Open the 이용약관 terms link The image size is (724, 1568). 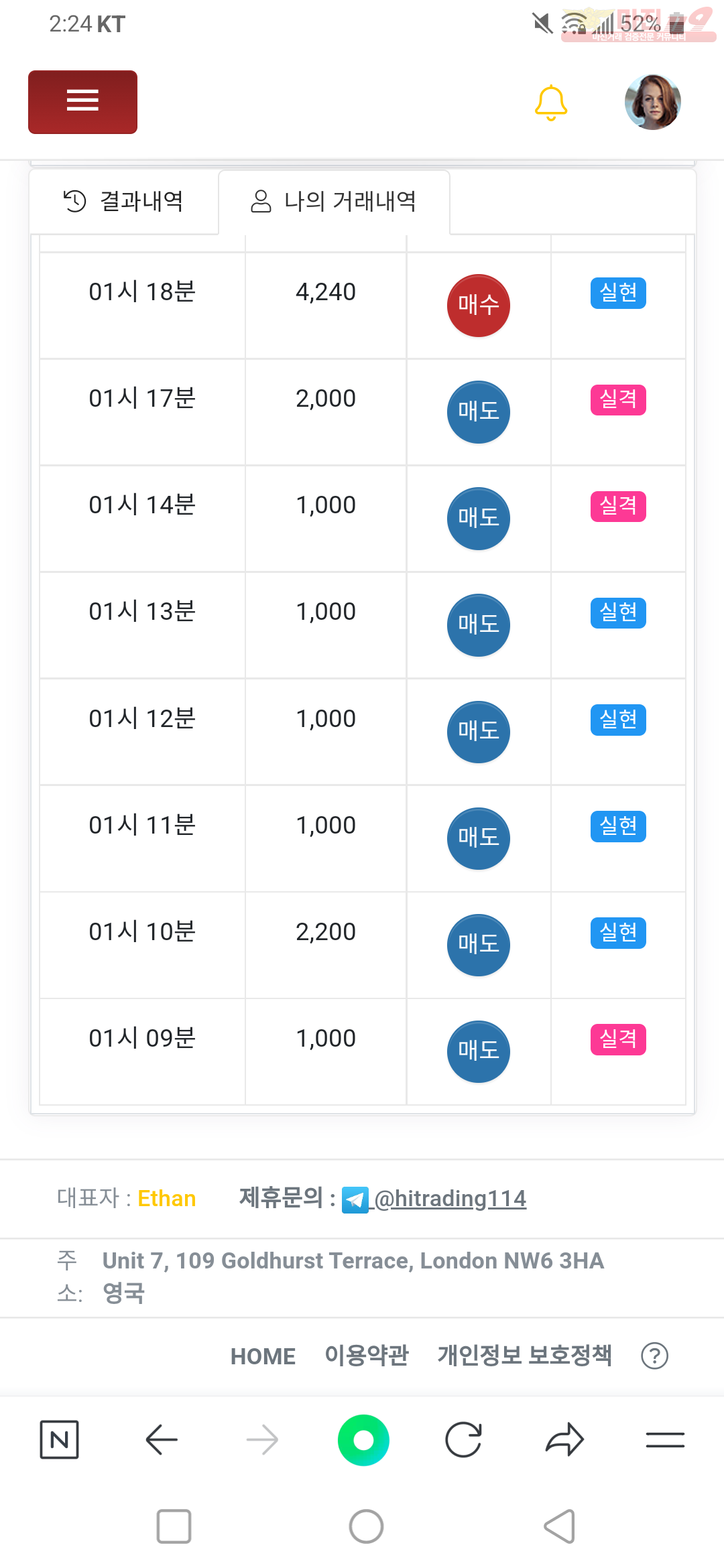tap(367, 1356)
